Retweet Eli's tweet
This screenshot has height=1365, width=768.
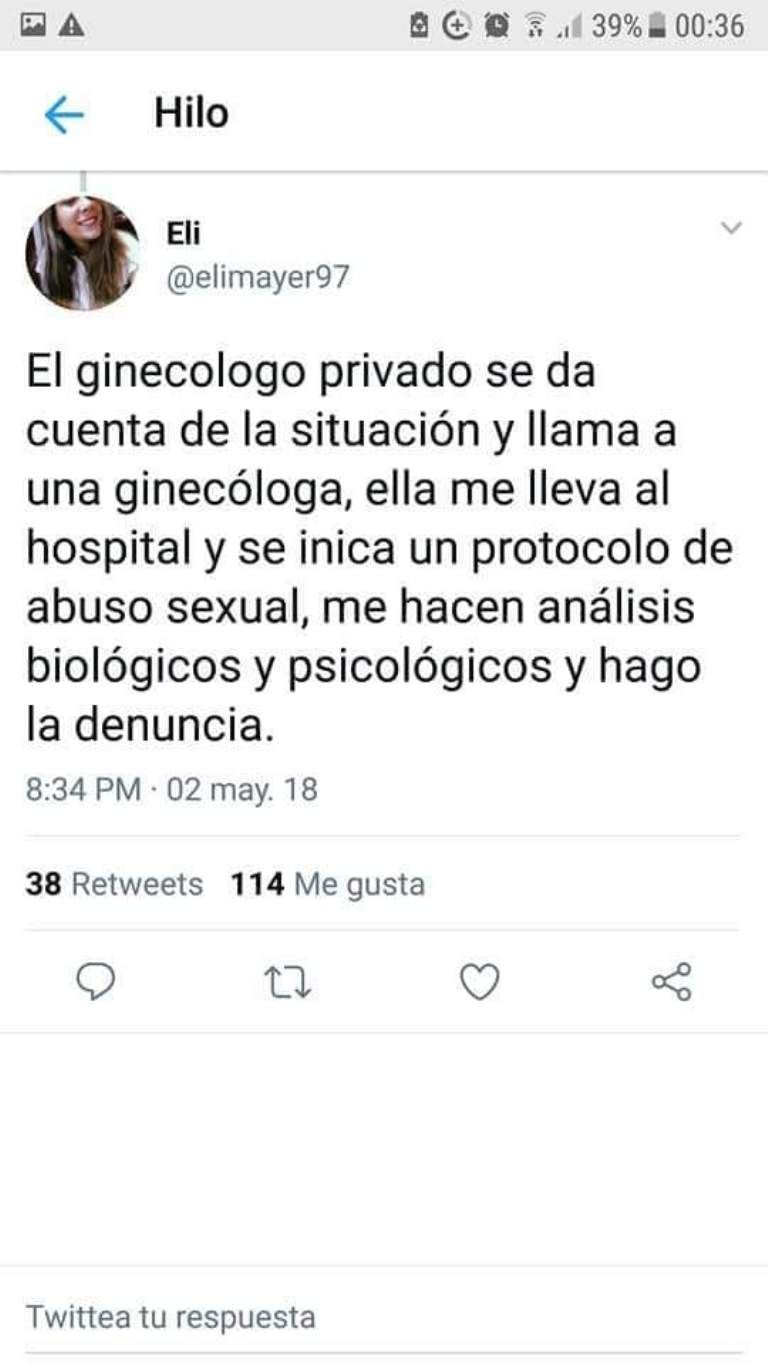(x=290, y=982)
